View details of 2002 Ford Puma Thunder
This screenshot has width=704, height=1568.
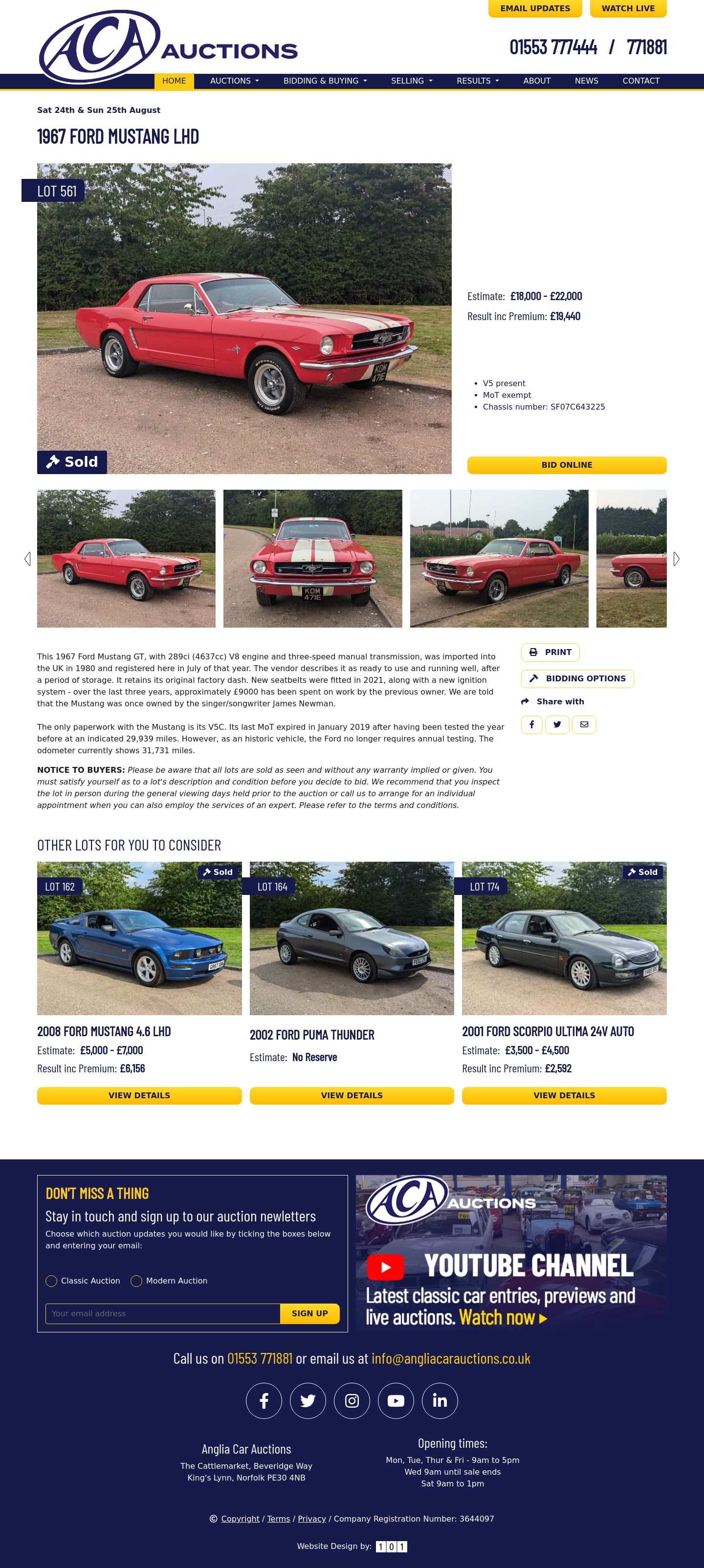click(352, 1096)
